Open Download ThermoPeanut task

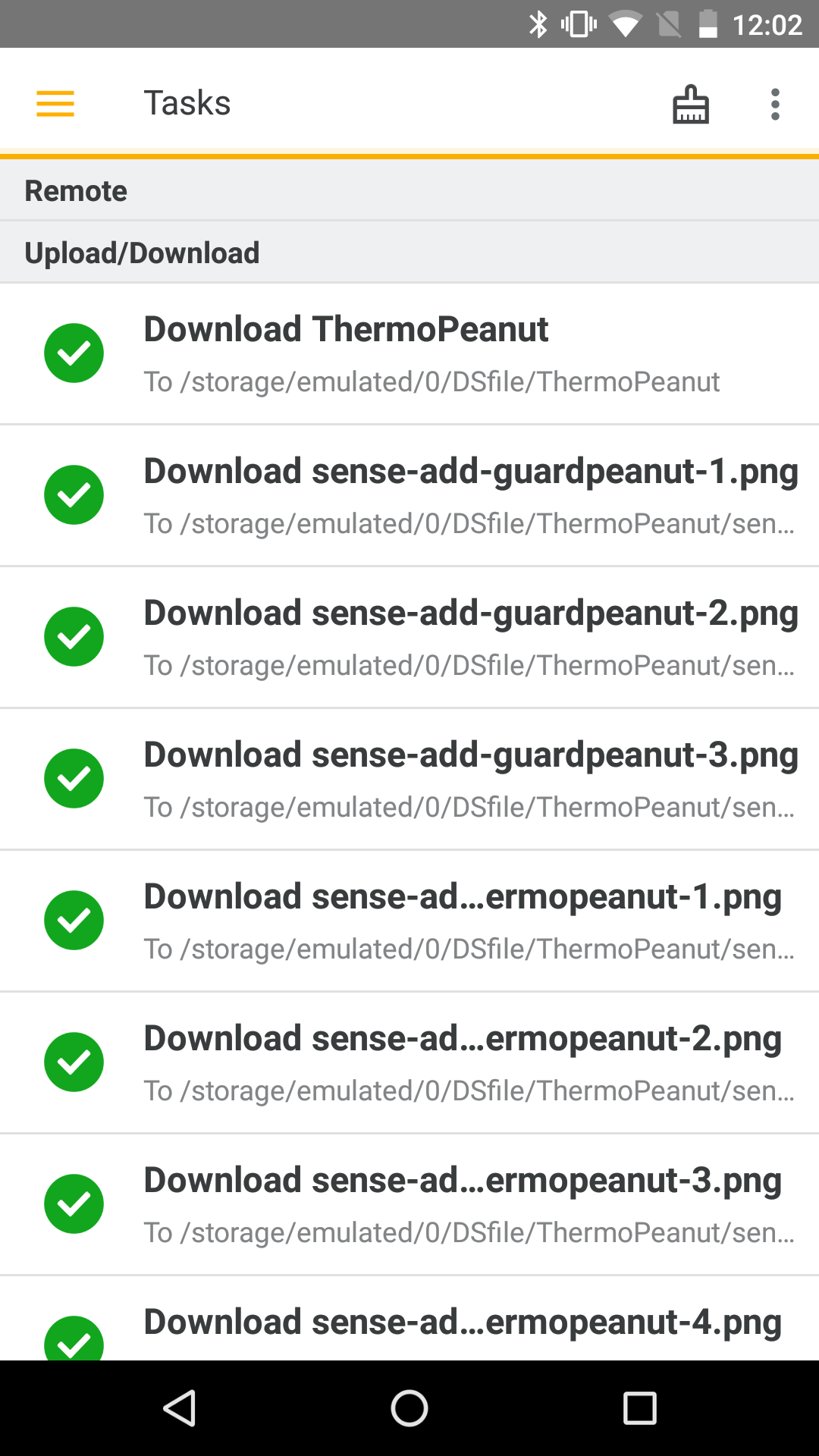tap(409, 353)
